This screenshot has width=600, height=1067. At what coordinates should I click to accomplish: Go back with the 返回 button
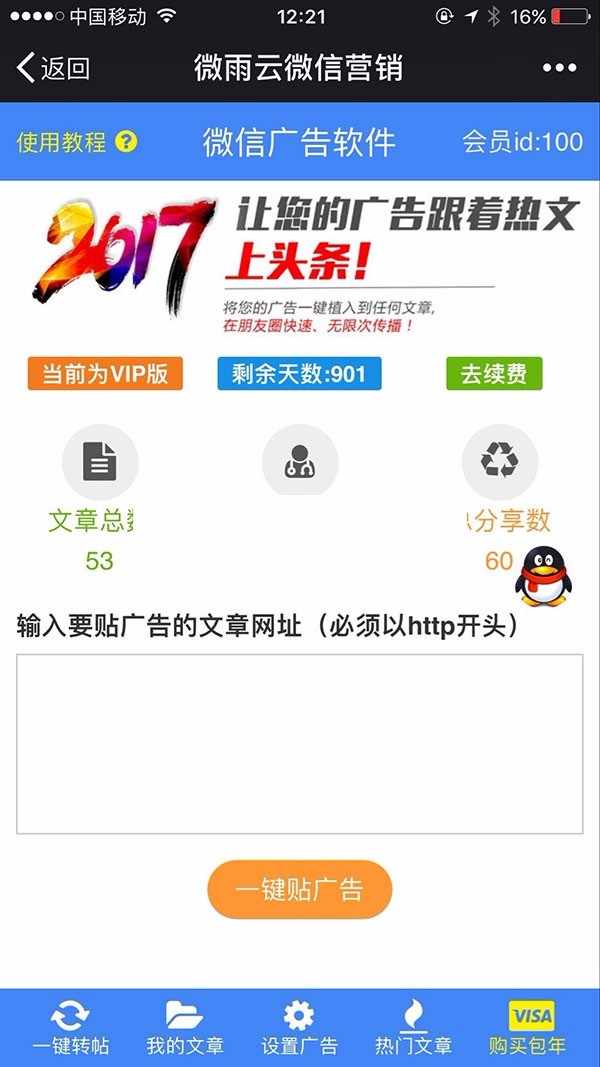pos(54,68)
